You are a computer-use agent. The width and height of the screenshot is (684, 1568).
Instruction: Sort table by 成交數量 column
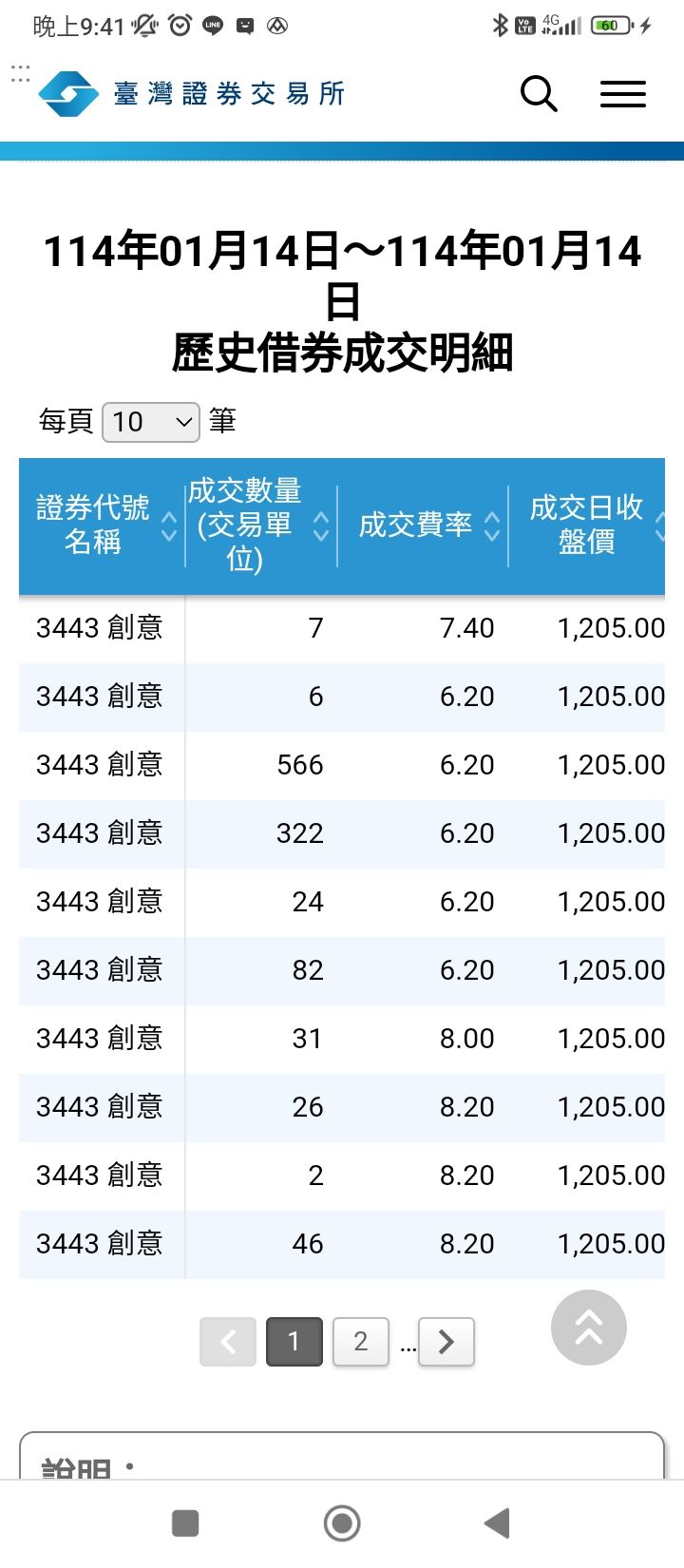pos(261,526)
